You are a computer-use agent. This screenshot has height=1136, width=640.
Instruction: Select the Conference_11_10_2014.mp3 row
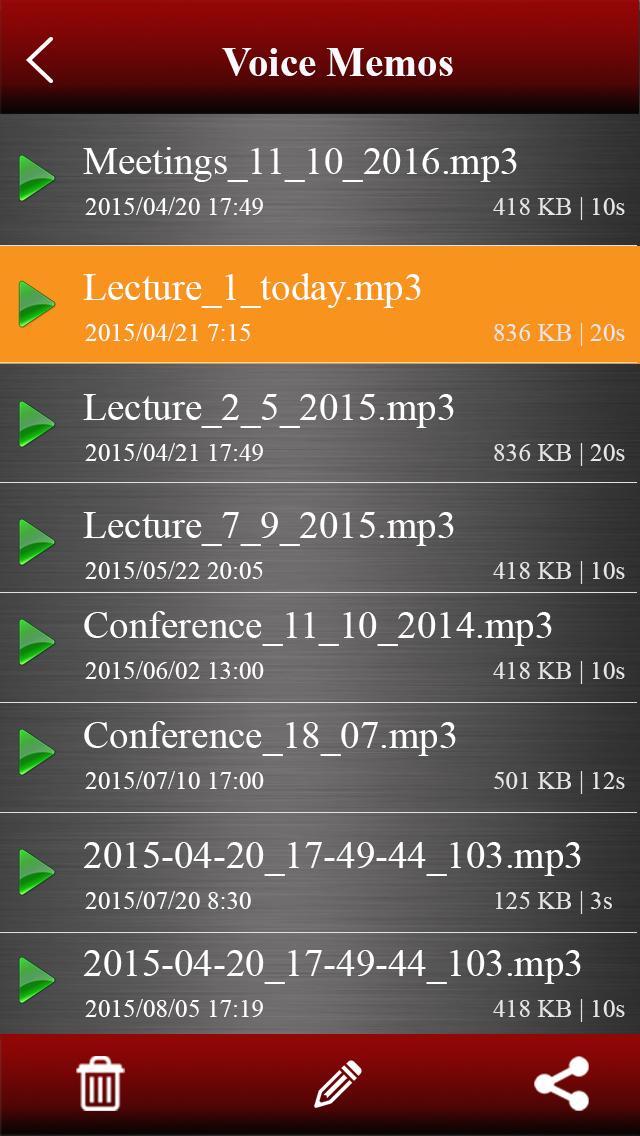pos(320,648)
